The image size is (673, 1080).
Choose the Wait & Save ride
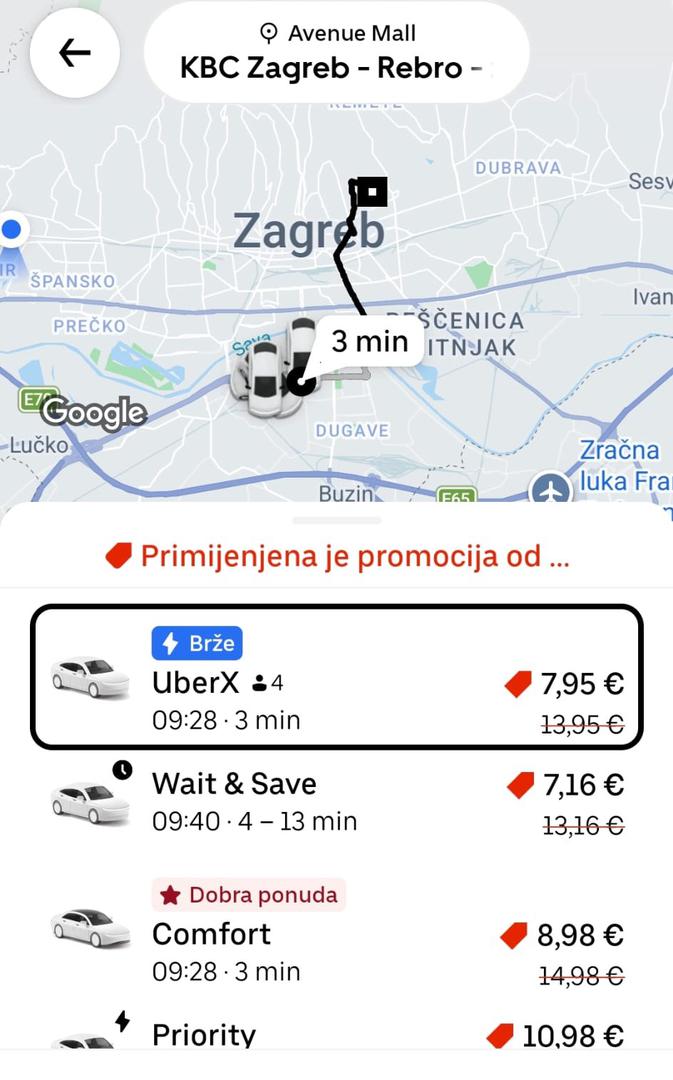pos(336,802)
